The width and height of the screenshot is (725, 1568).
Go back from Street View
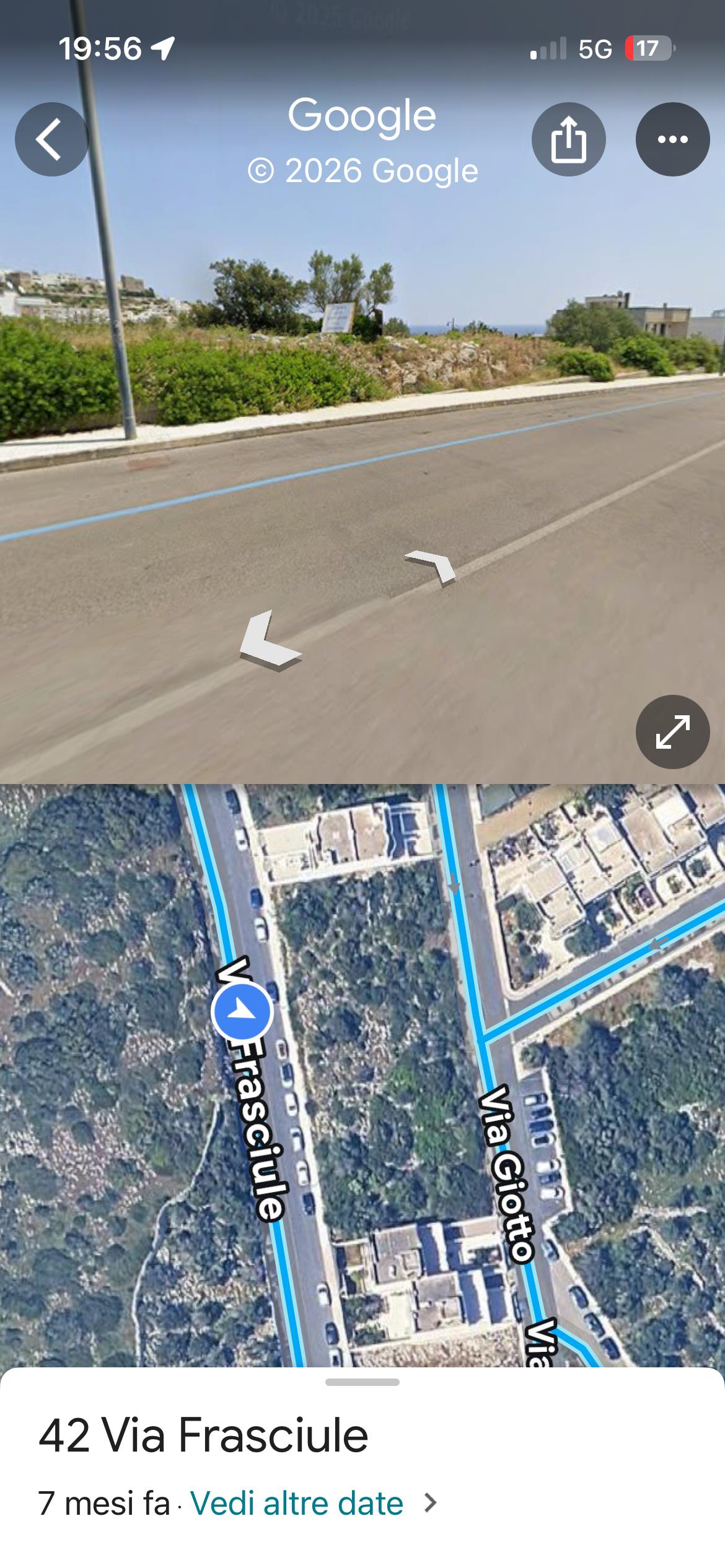point(51,139)
